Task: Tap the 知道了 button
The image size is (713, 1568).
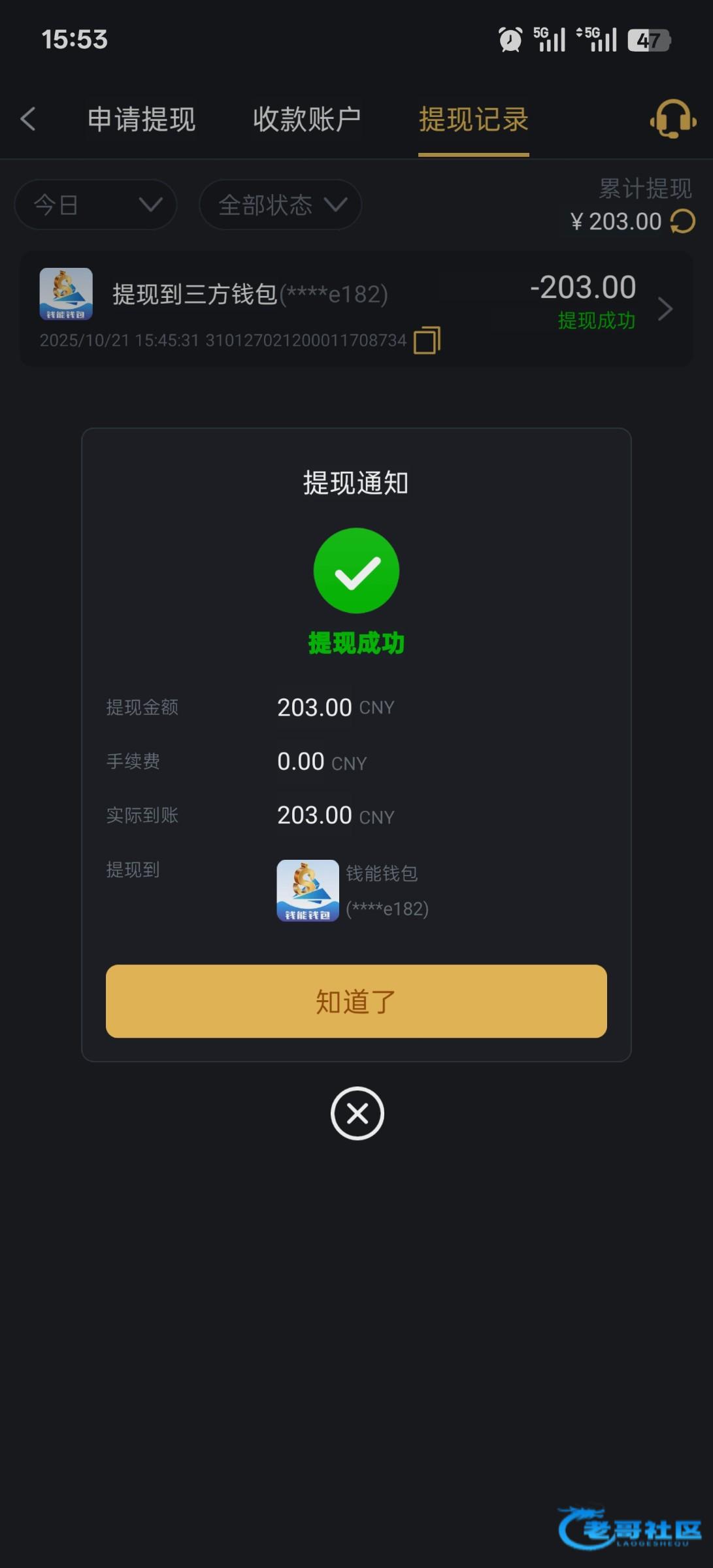Action: (x=356, y=1001)
